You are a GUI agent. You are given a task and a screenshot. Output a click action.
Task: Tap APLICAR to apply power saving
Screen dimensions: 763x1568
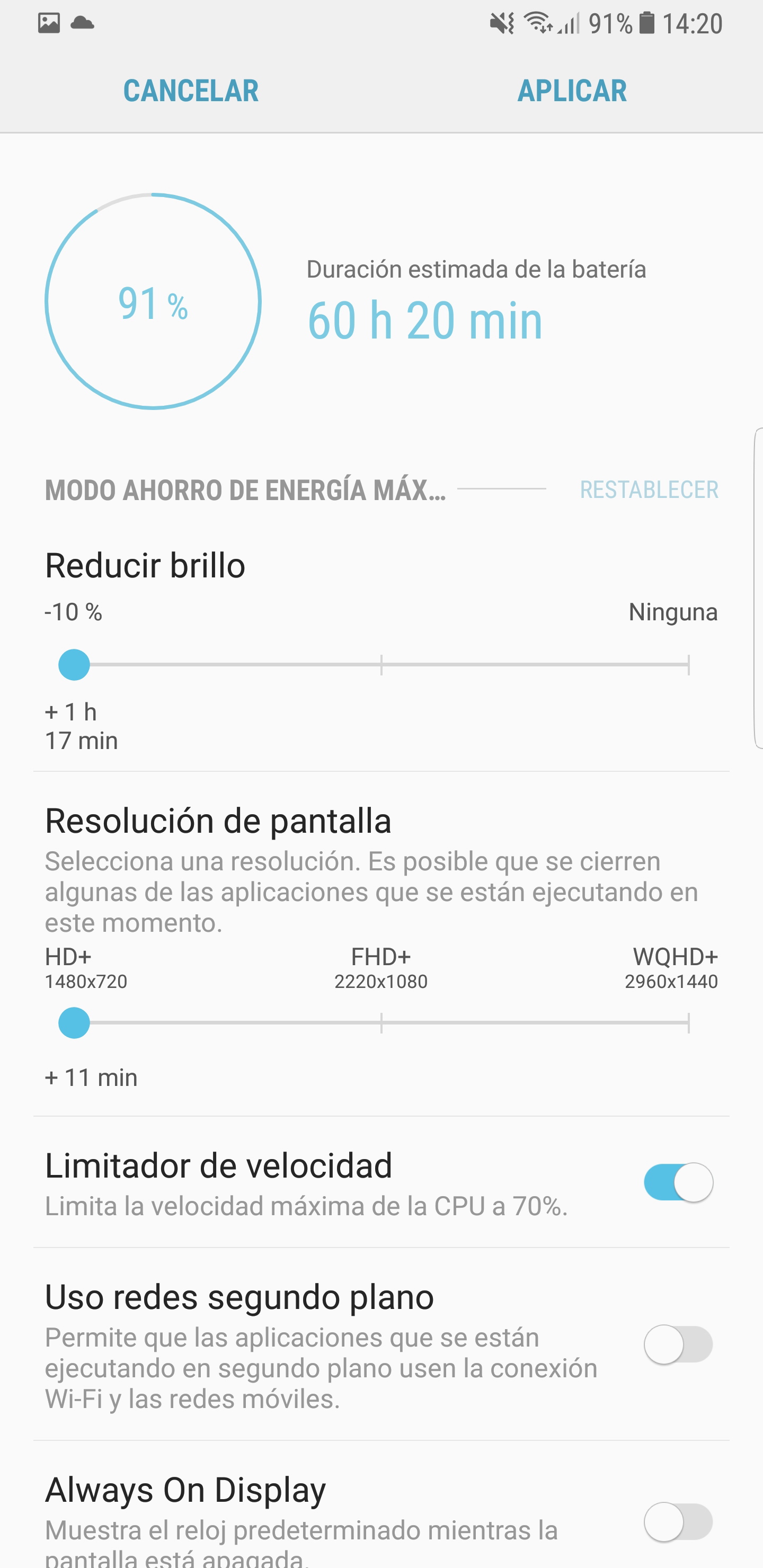point(572,91)
